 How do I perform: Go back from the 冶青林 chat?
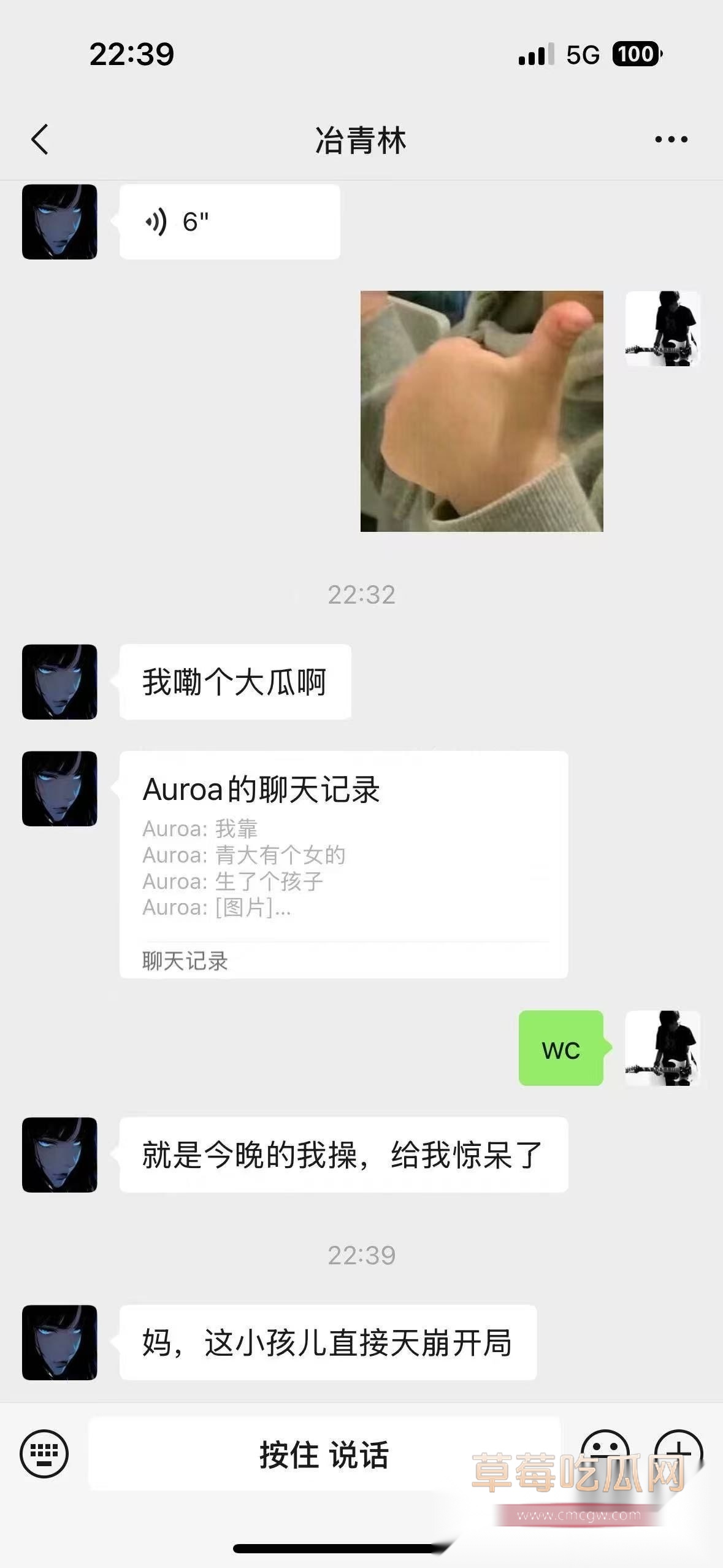pos(40,139)
